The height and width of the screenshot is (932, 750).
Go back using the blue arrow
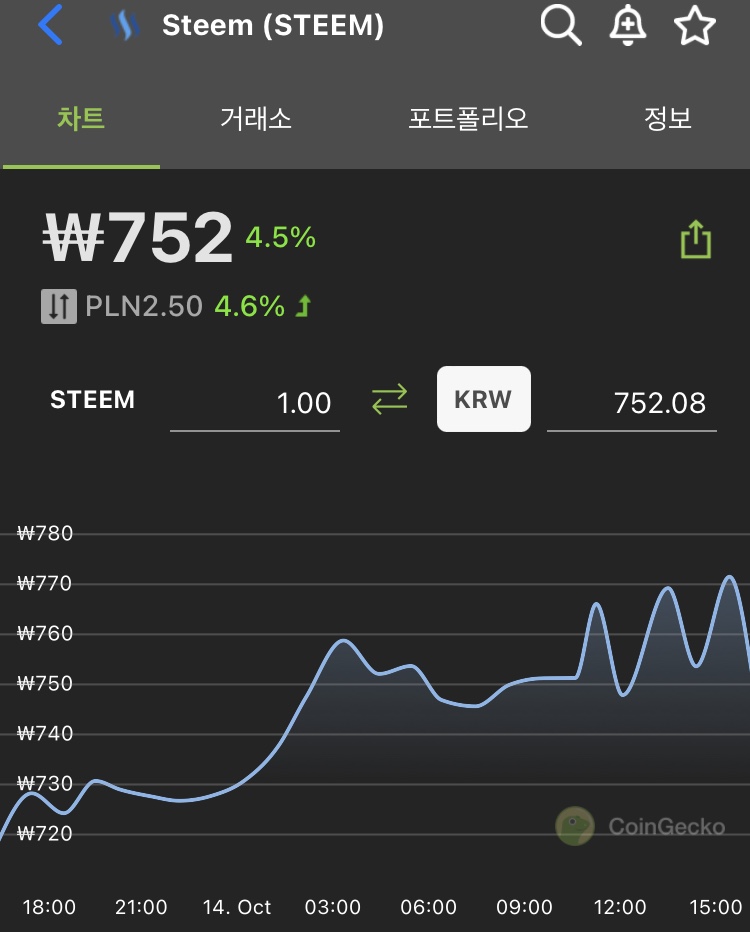pos(51,25)
